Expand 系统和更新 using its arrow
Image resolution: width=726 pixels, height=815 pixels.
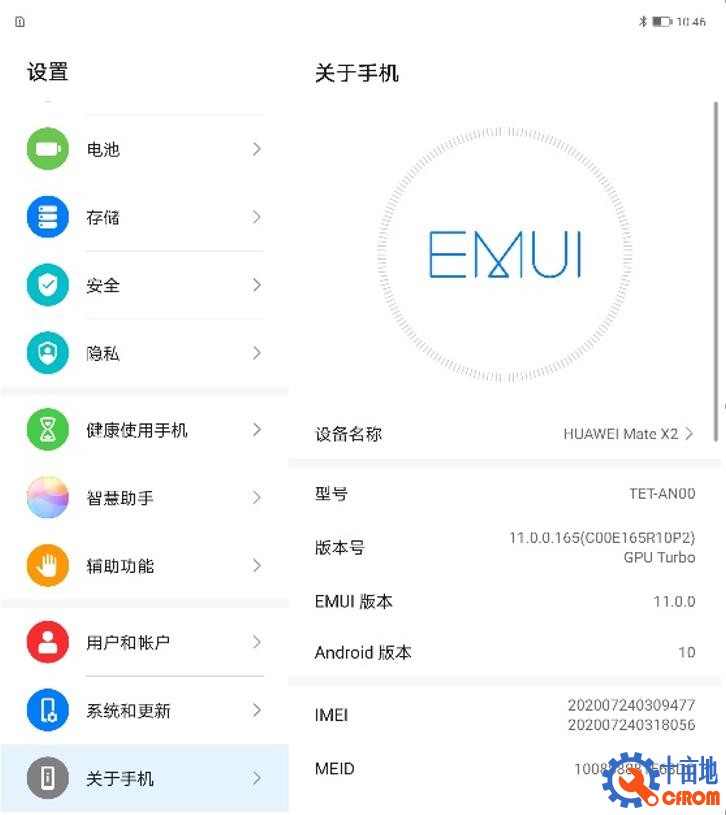click(x=257, y=711)
